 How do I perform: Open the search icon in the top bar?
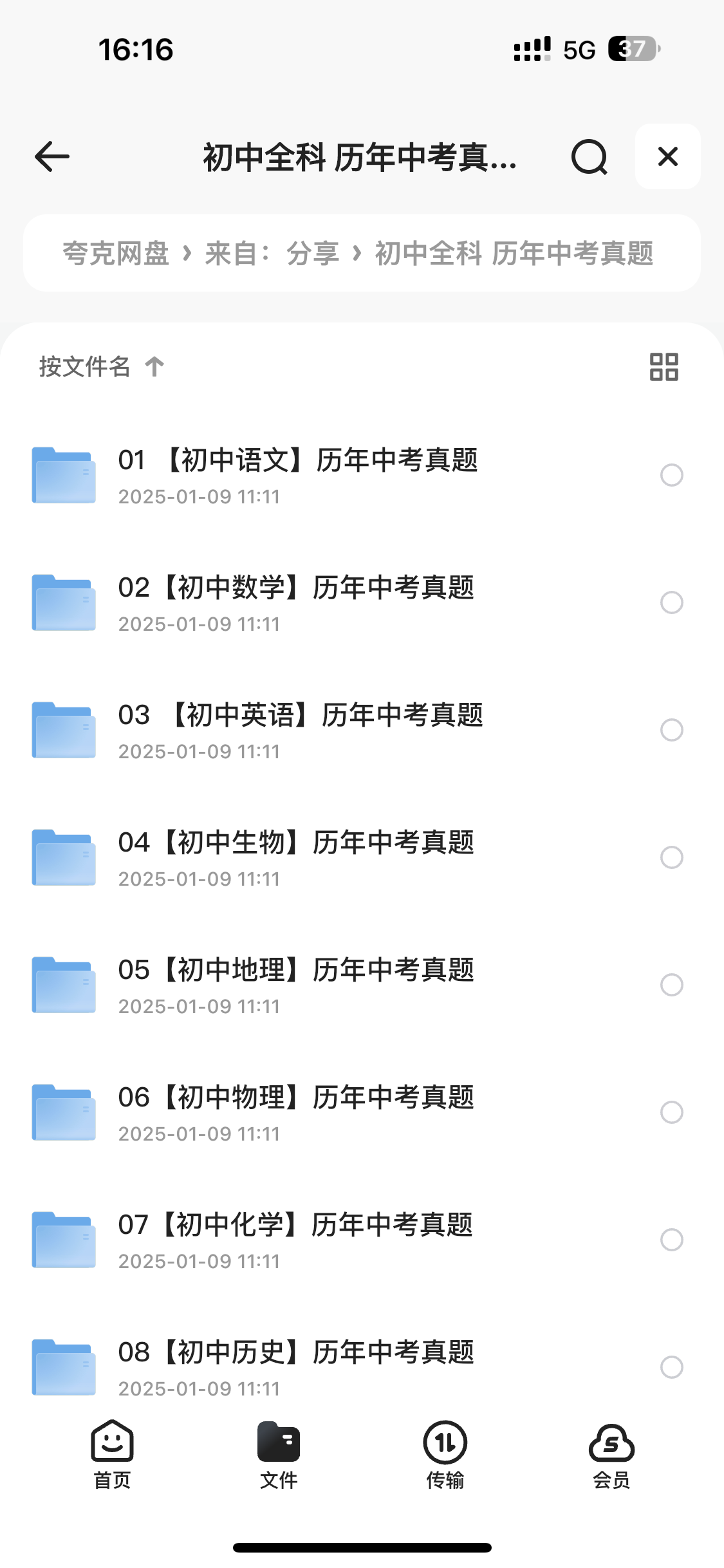(x=589, y=157)
